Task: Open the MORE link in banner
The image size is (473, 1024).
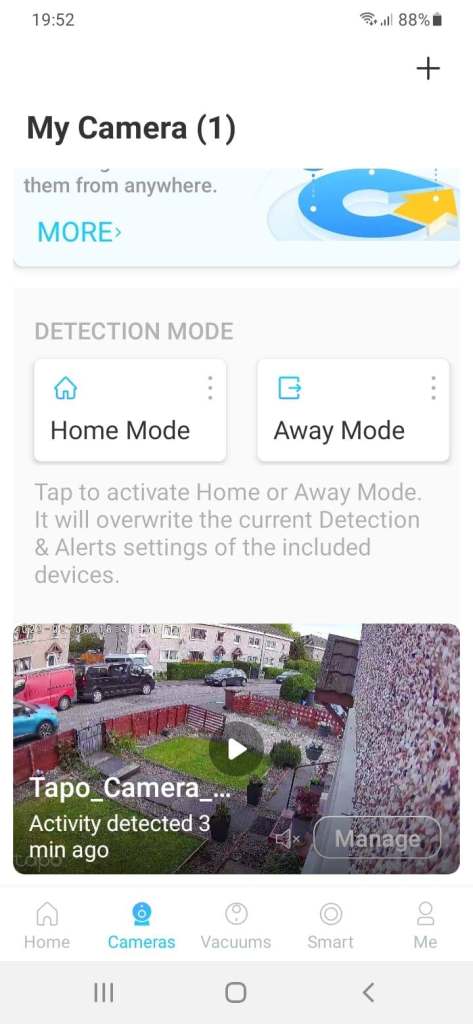Action: 79,232
